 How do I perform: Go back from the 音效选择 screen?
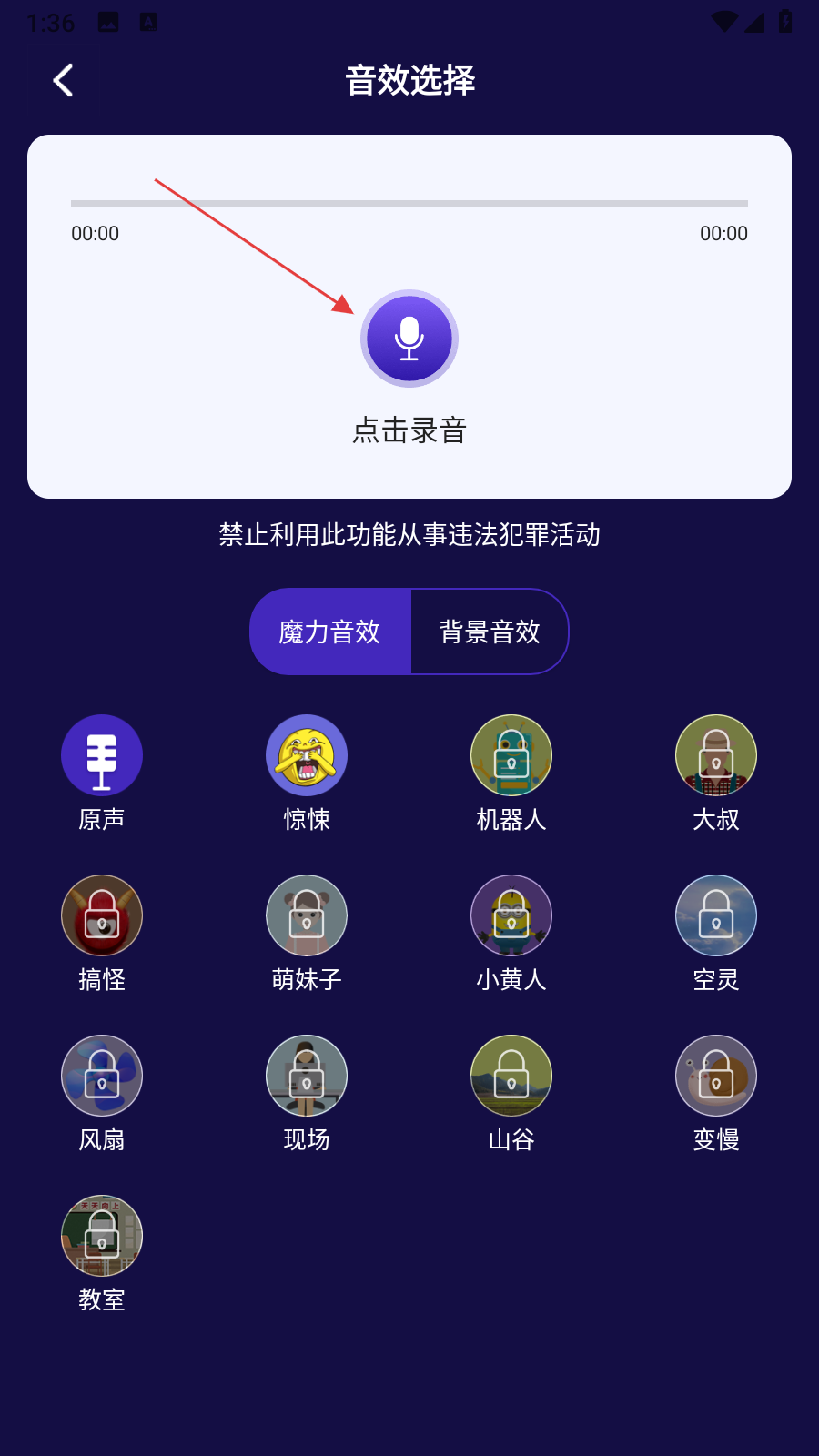click(63, 81)
